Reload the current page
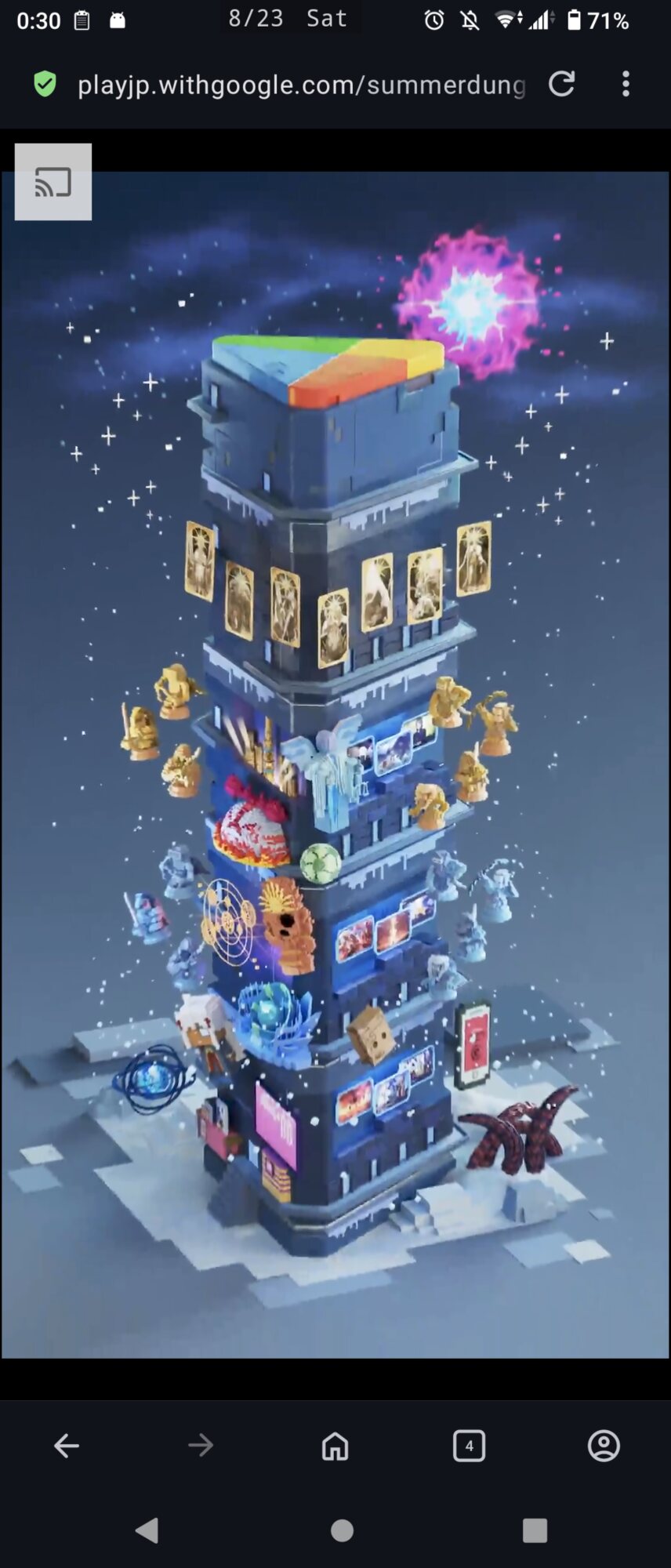The width and height of the screenshot is (671, 1568). click(x=561, y=84)
